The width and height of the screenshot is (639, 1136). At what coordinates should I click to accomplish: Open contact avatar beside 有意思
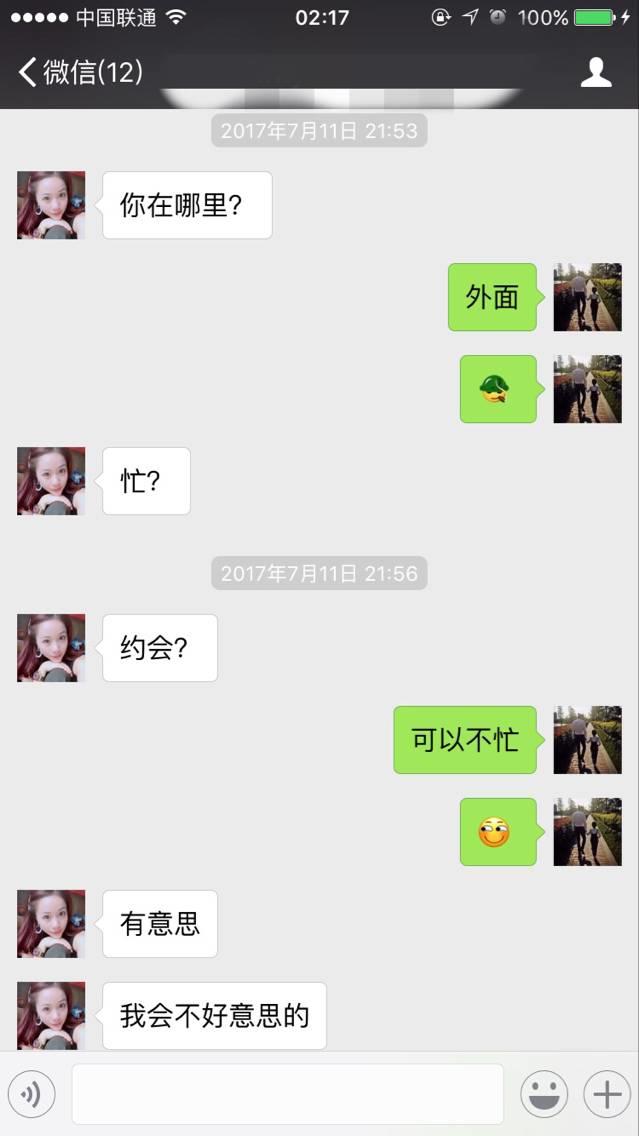pos(51,924)
